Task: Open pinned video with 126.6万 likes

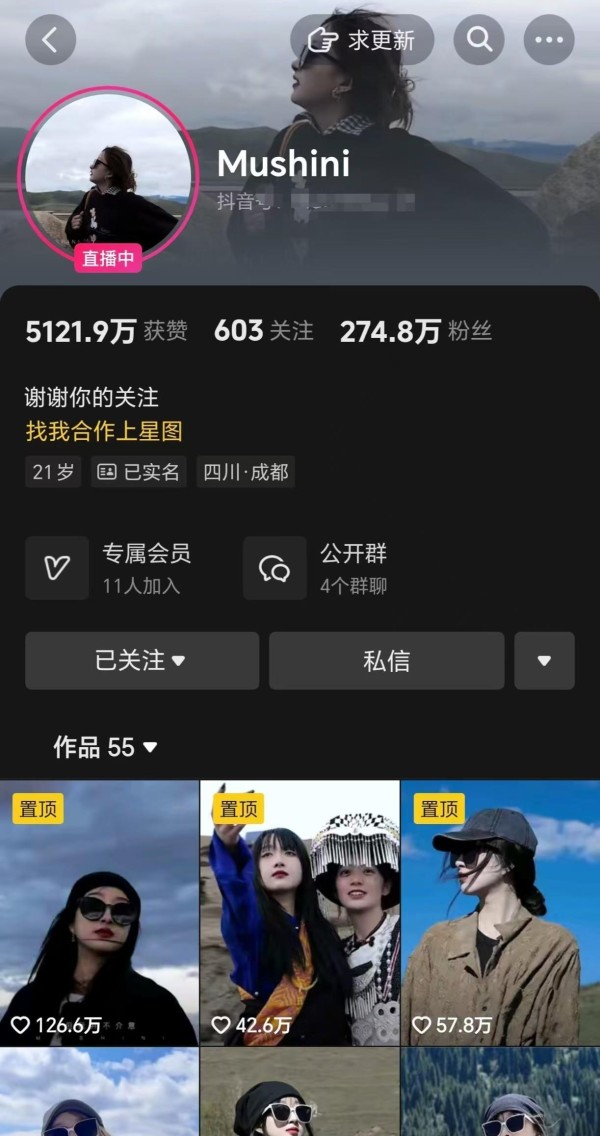Action: click(x=99, y=912)
